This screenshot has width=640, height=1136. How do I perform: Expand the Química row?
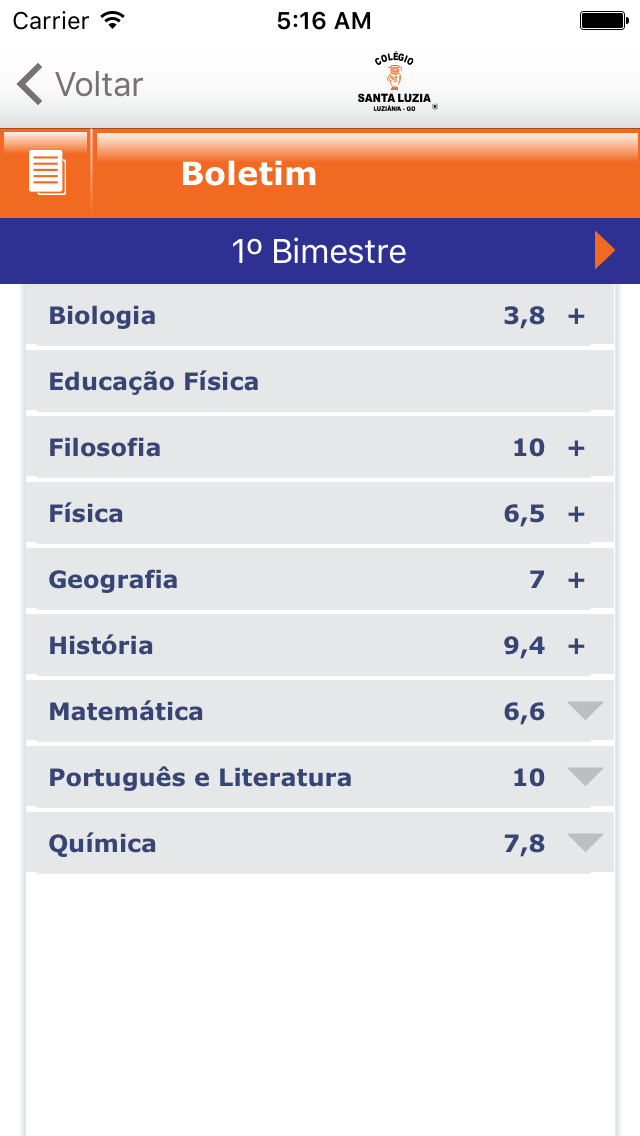click(x=585, y=843)
